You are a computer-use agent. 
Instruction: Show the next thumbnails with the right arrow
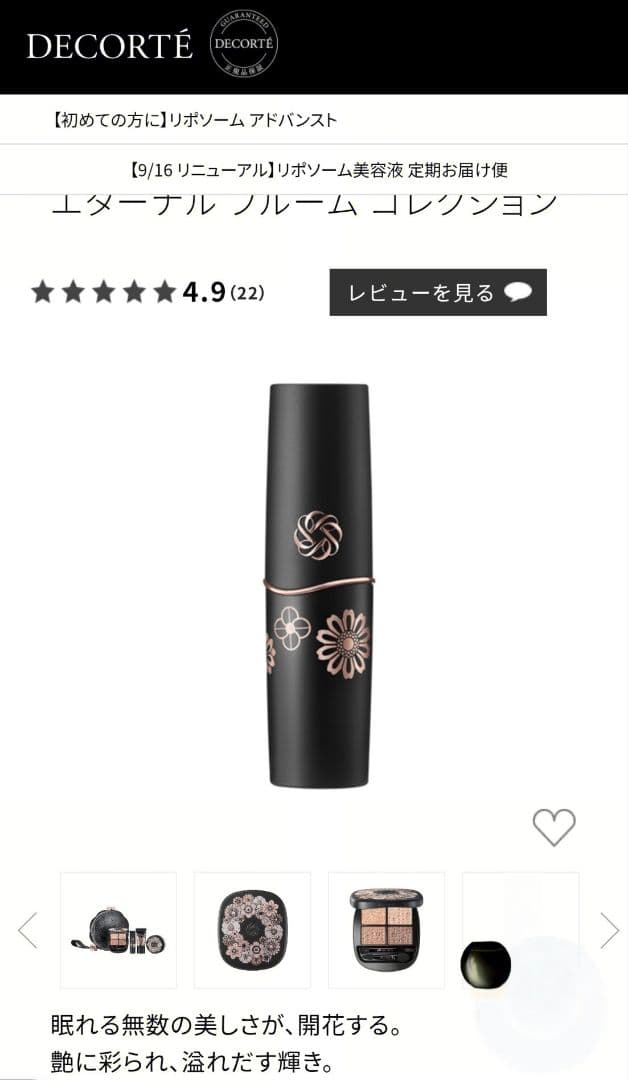click(609, 930)
